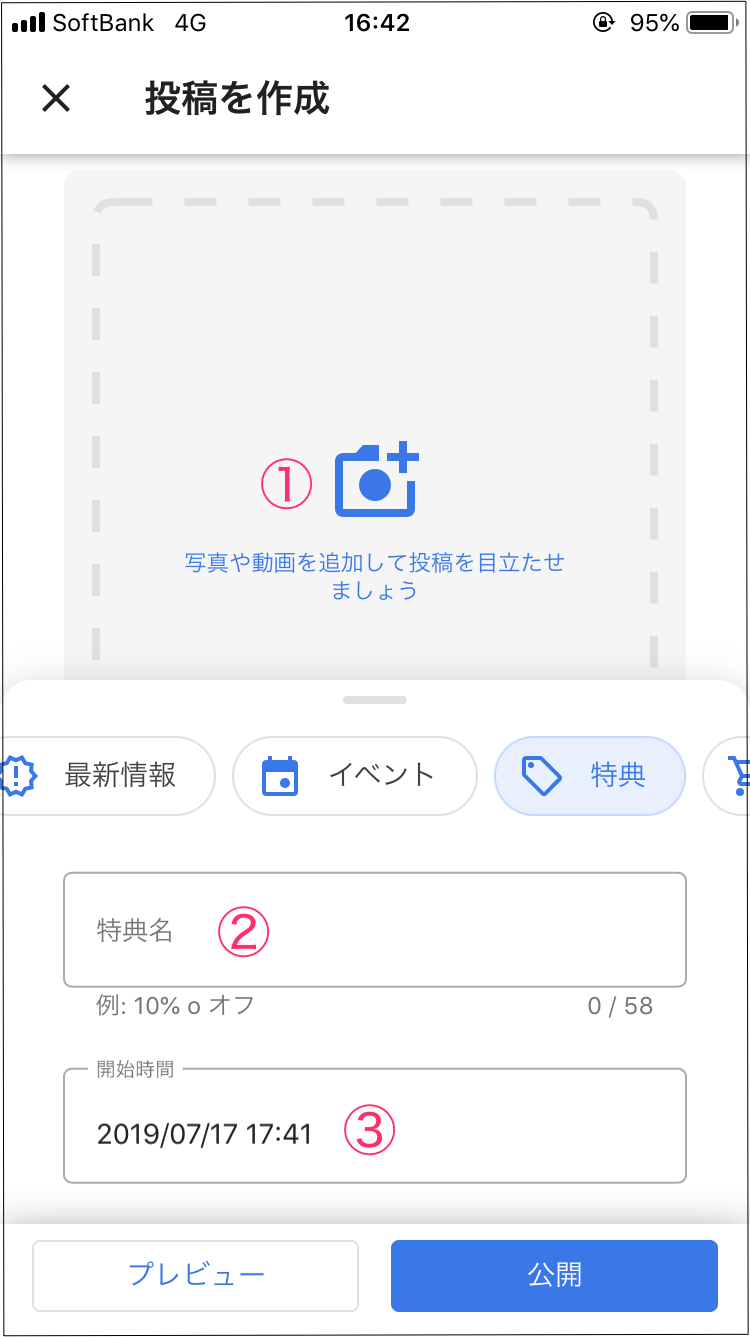This screenshot has height=1337, width=750.
Task: Add a photo or video to the post
Action: pyautogui.click(x=375, y=479)
